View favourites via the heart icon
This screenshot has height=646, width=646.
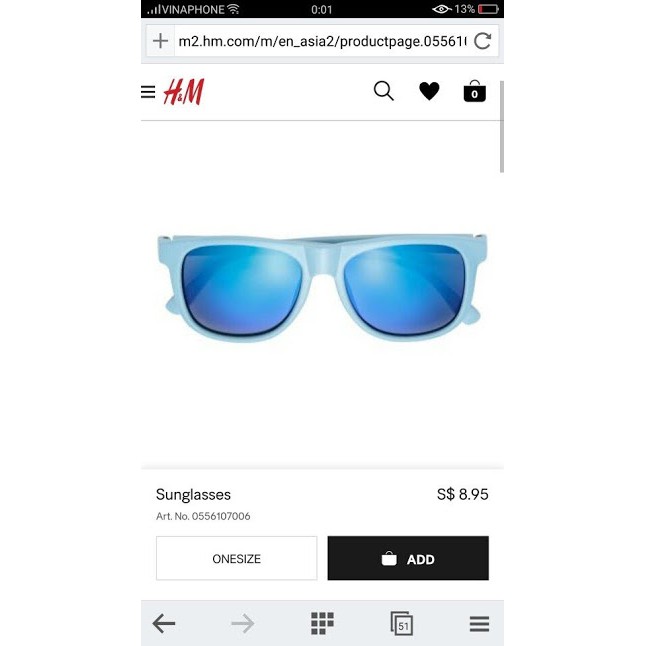(x=429, y=92)
